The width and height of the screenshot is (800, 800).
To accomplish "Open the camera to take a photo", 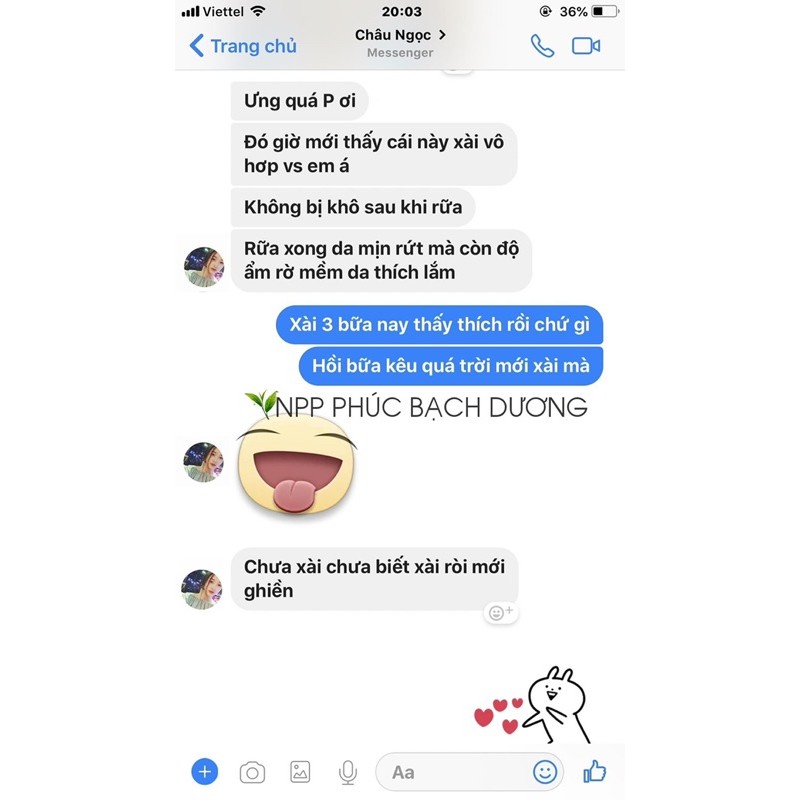I will tap(252, 772).
